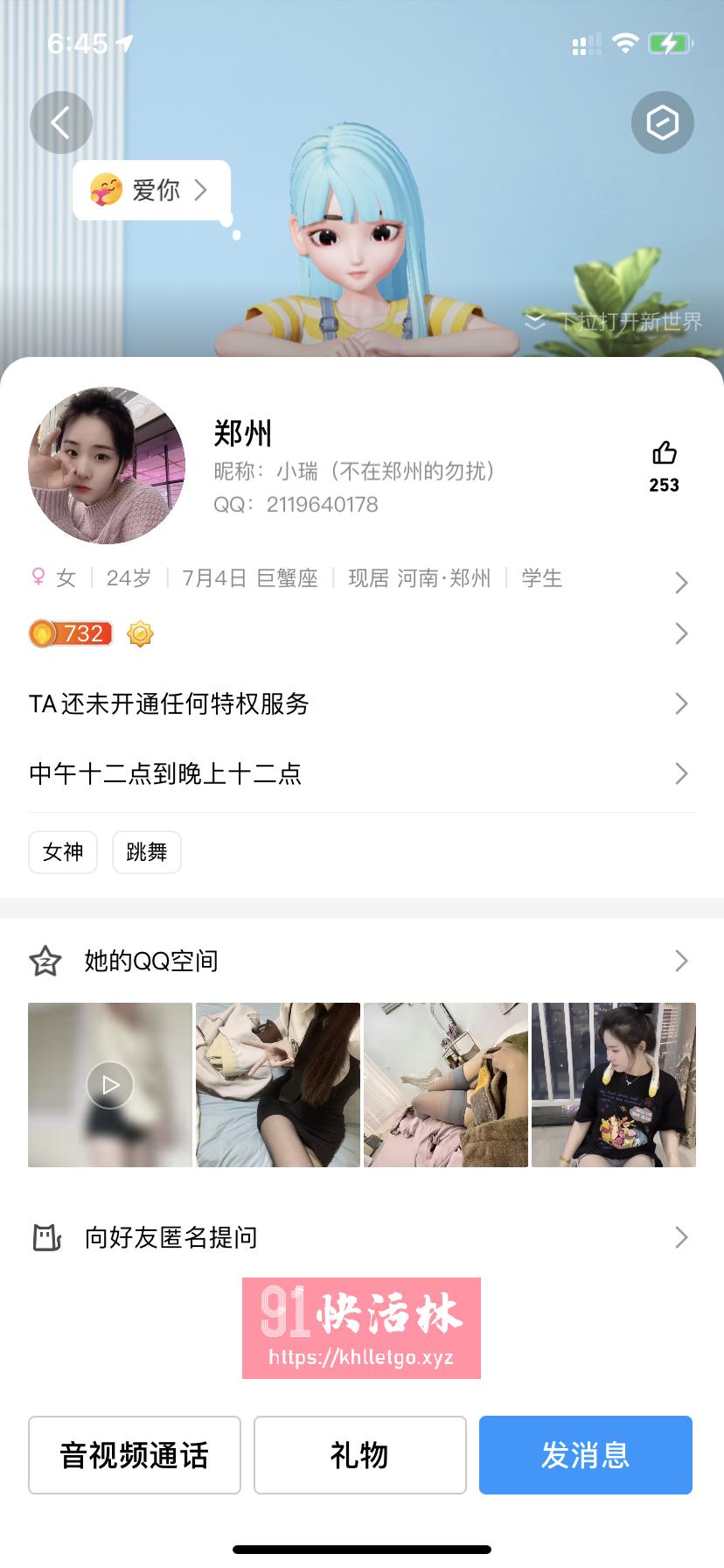Image resolution: width=724 pixels, height=1568 pixels.
Task: Tap the sun-shaped medal icon beside the coins
Action: pyautogui.click(x=140, y=633)
